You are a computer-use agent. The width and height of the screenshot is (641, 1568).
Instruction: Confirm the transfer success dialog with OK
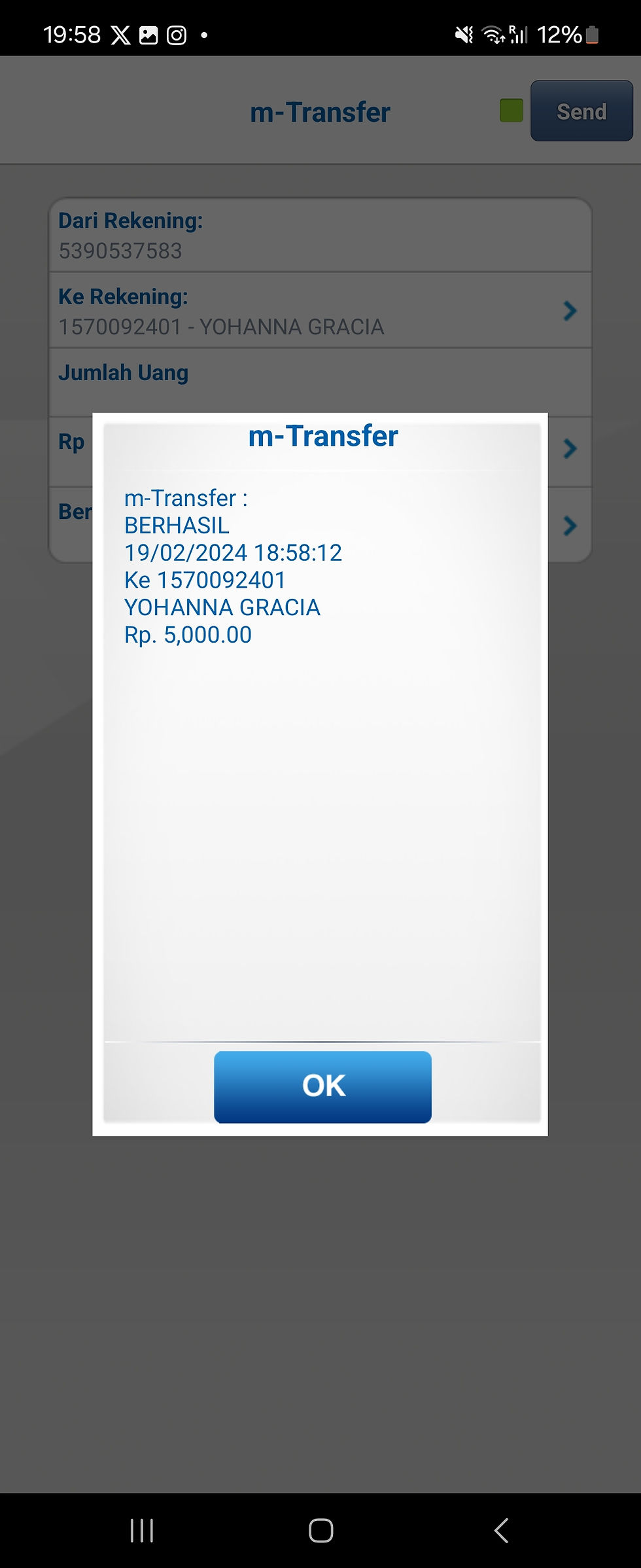point(322,1086)
